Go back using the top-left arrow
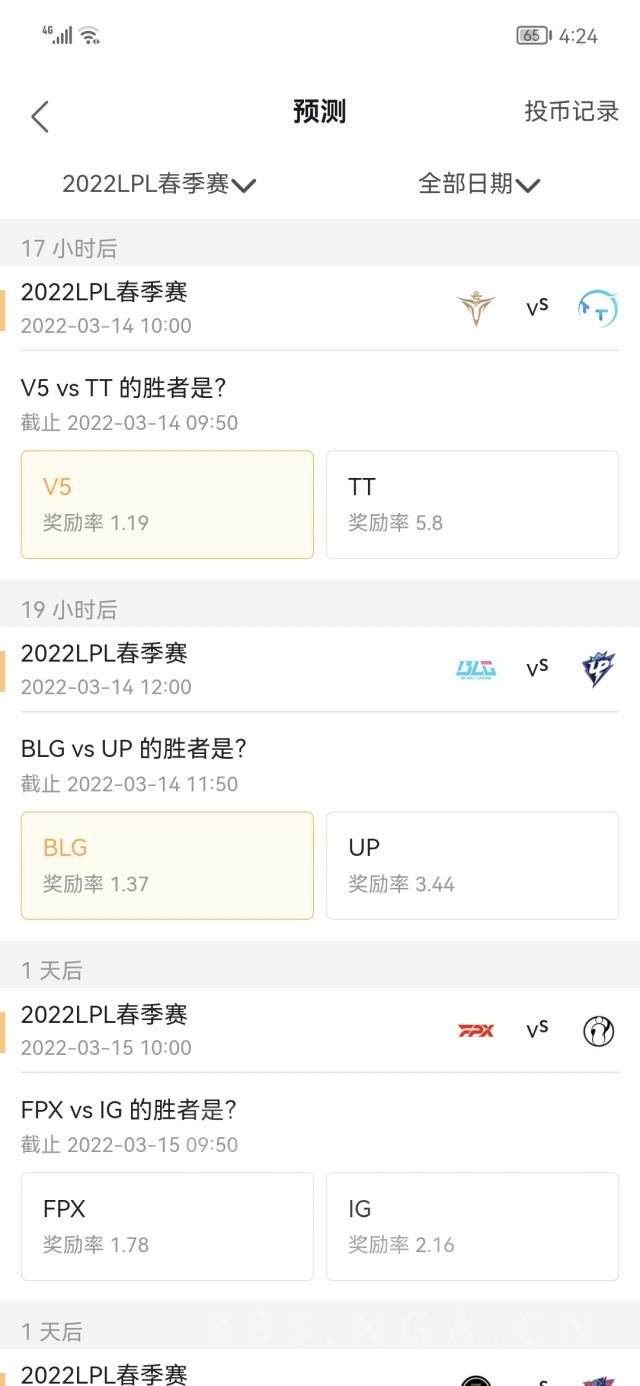This screenshot has width=640, height=1386. (x=40, y=116)
